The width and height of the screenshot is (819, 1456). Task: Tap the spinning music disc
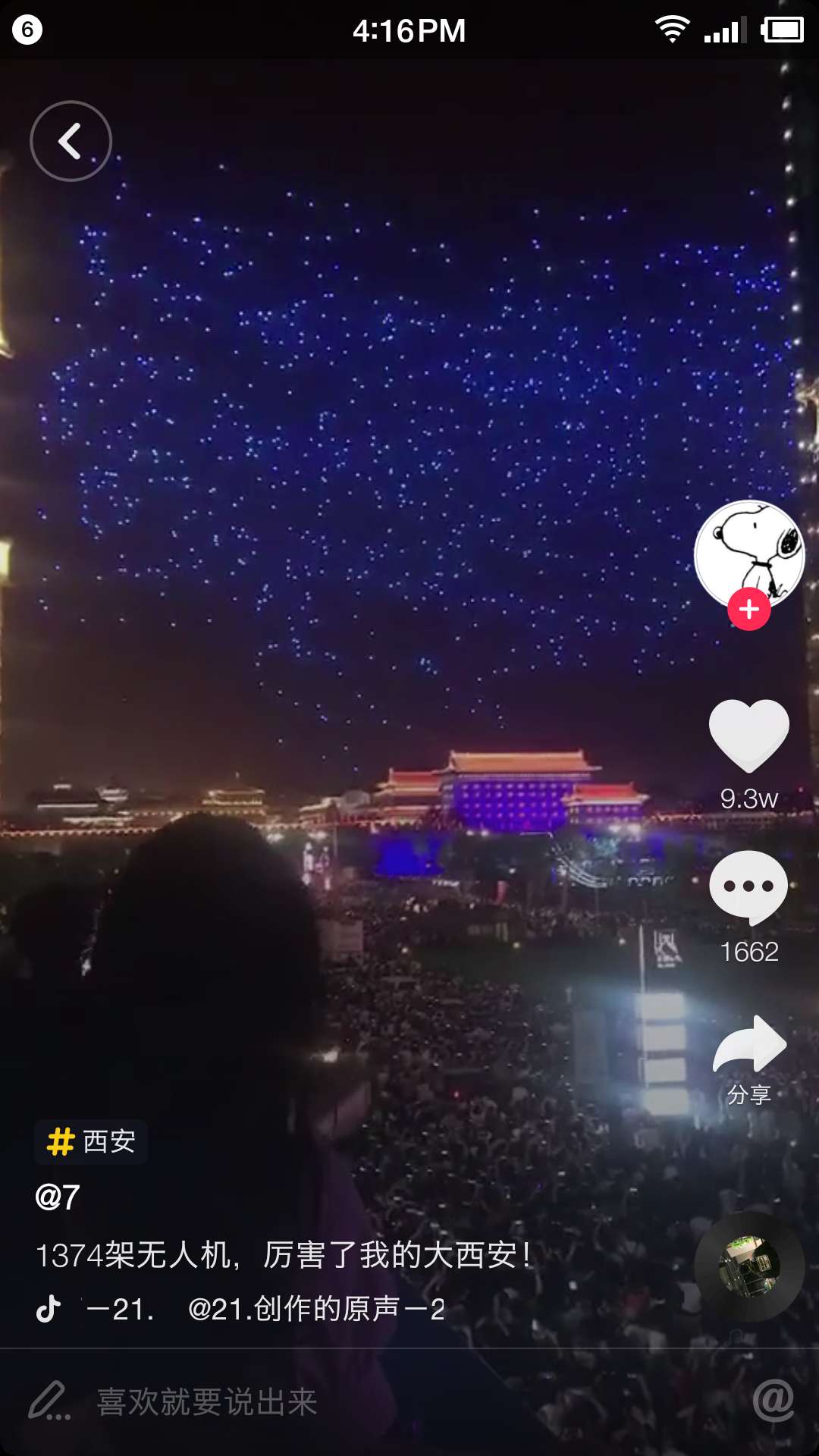(749, 1266)
